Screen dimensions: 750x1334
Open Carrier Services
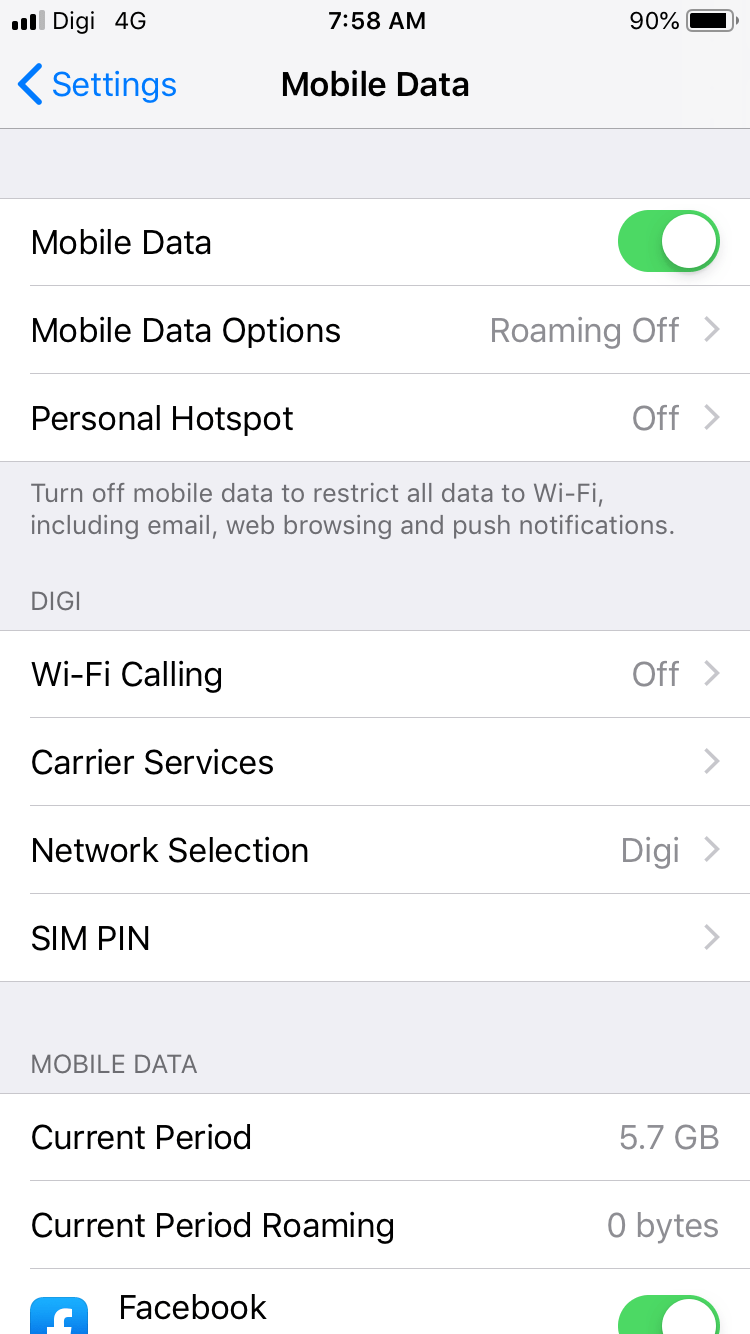pos(375,762)
